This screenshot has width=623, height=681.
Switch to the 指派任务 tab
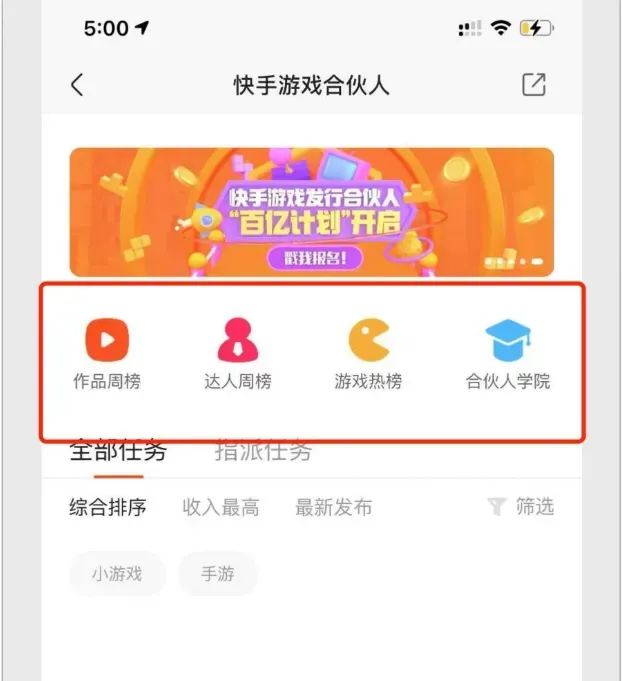(x=263, y=451)
